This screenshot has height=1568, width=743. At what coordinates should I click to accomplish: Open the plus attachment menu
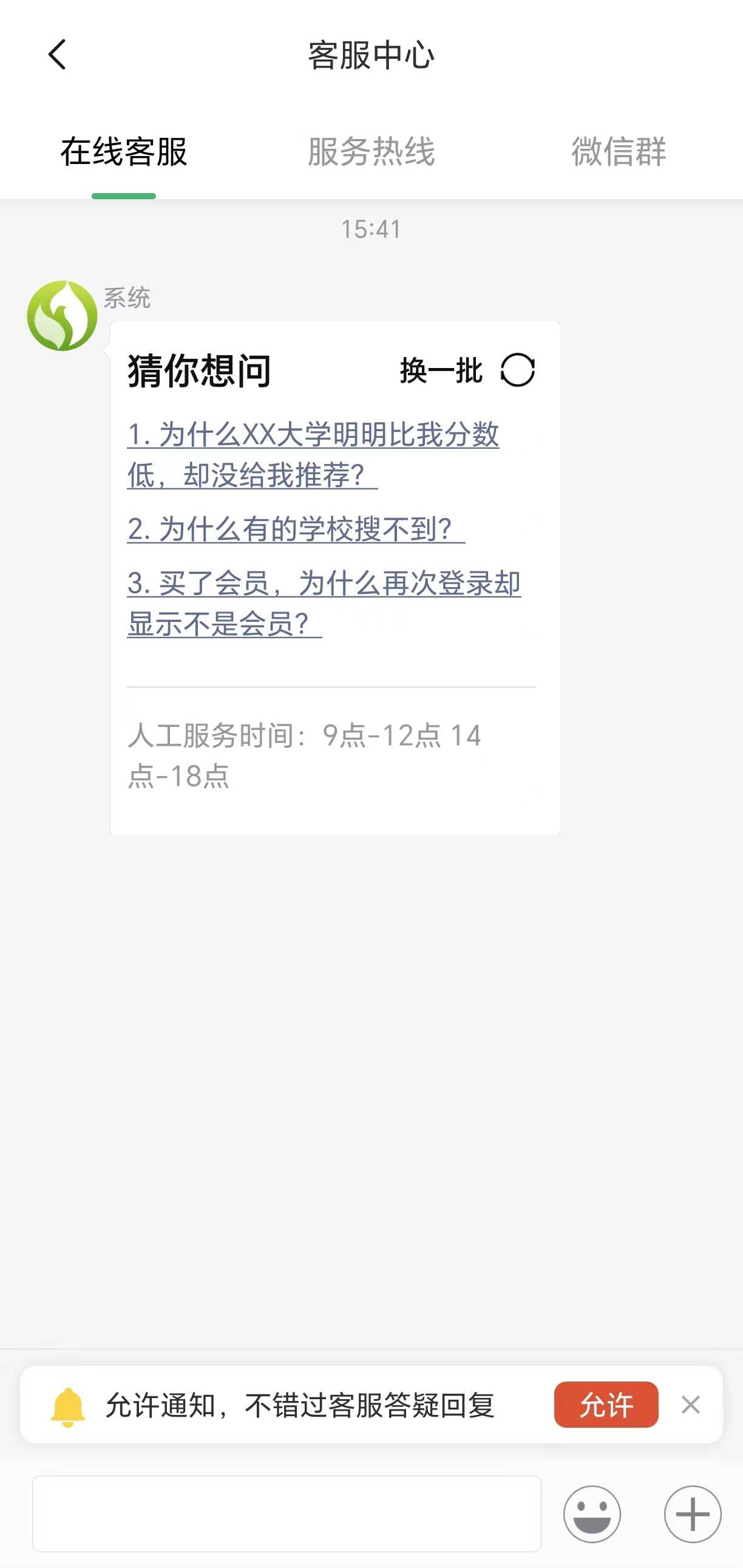point(693,1514)
